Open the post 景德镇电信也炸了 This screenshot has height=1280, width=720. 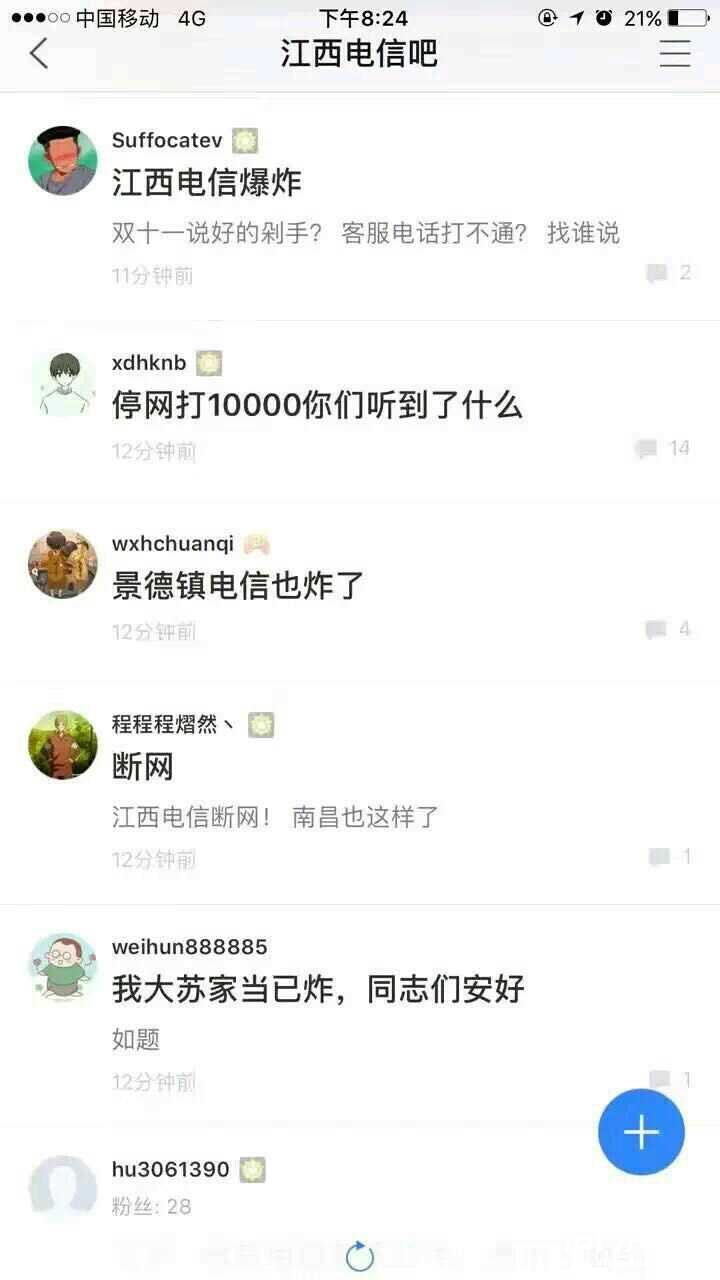point(238,586)
